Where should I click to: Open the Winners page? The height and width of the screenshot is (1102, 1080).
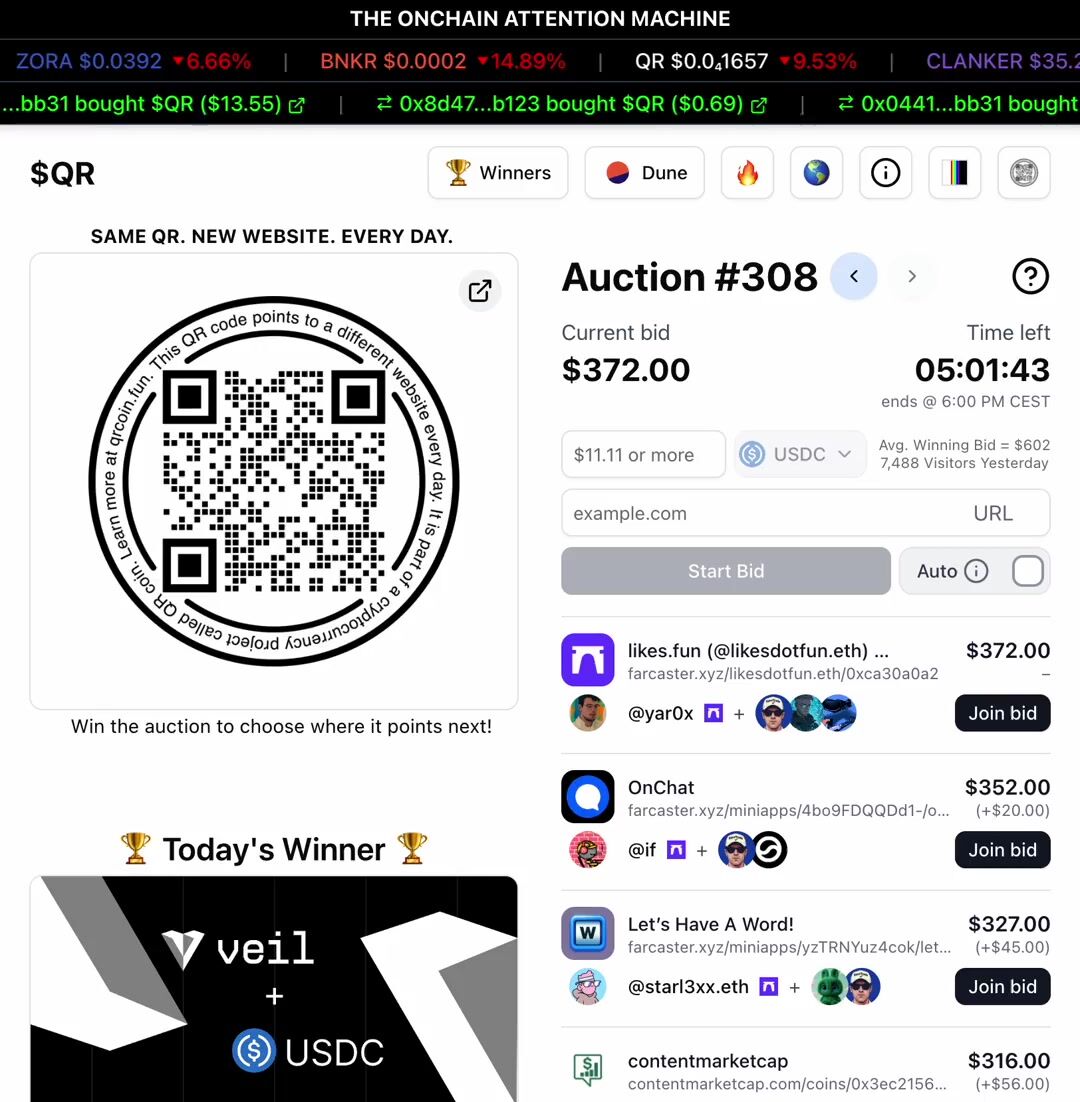pyautogui.click(x=497, y=173)
